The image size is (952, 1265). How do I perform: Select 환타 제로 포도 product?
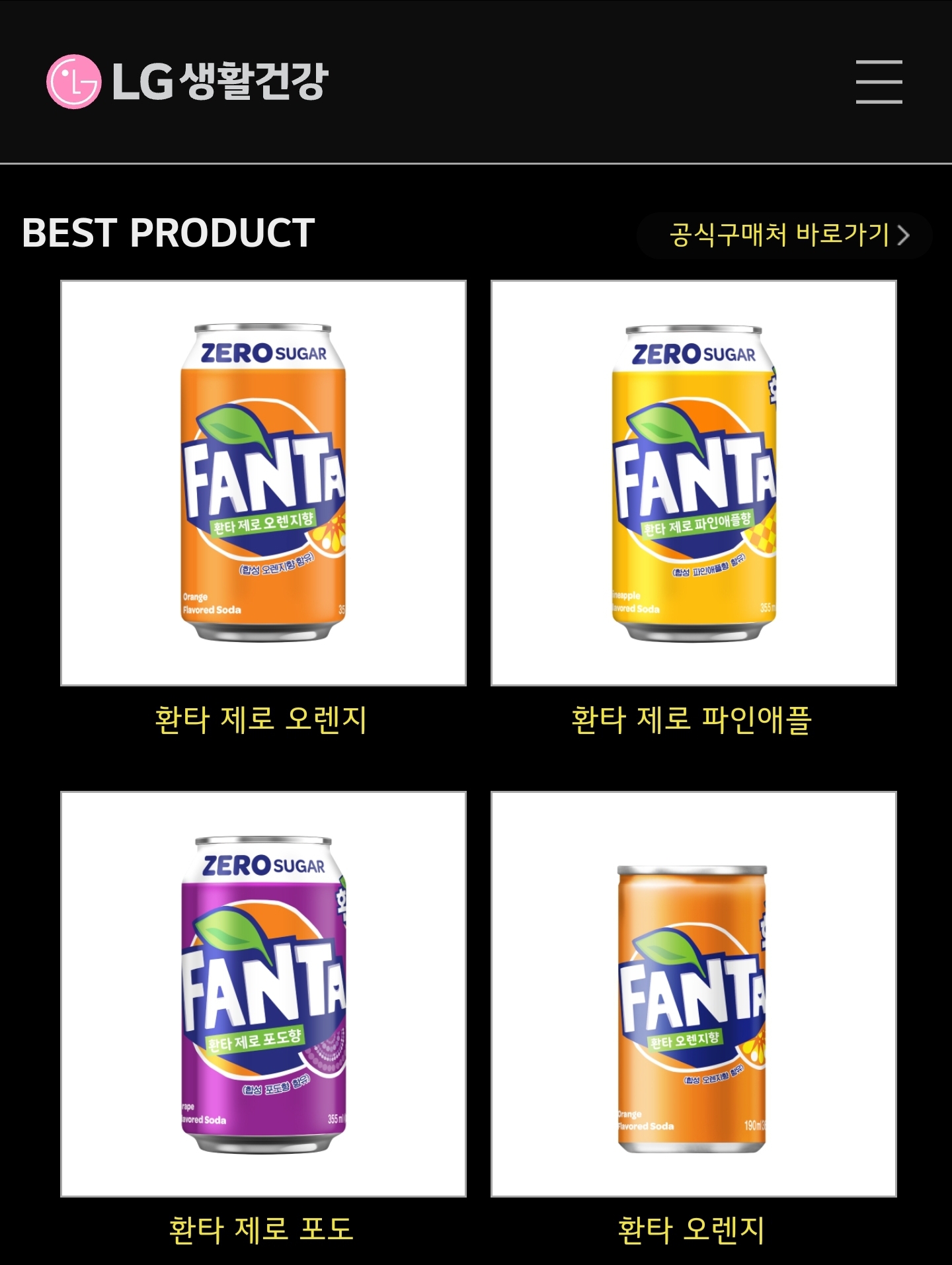[263, 994]
